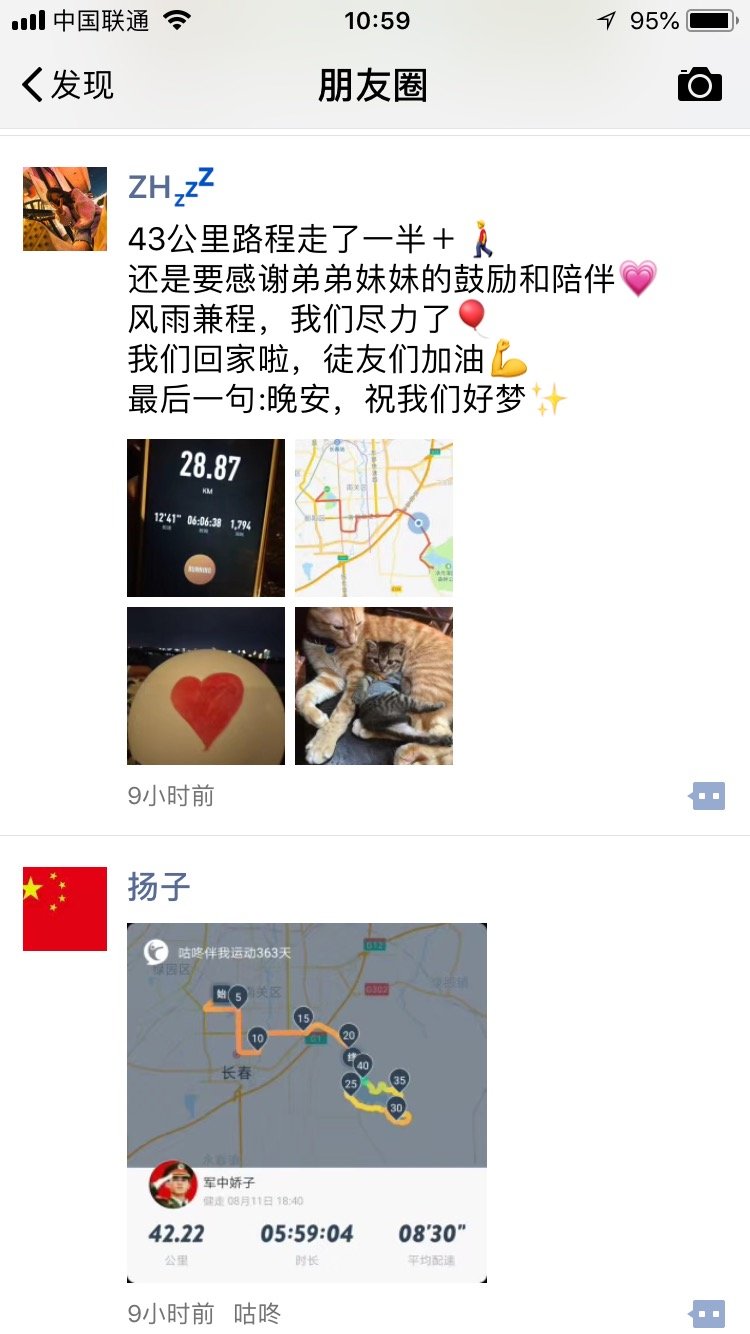The width and height of the screenshot is (750, 1334).
Task: Go back to the 发现 page
Action: coord(68,85)
